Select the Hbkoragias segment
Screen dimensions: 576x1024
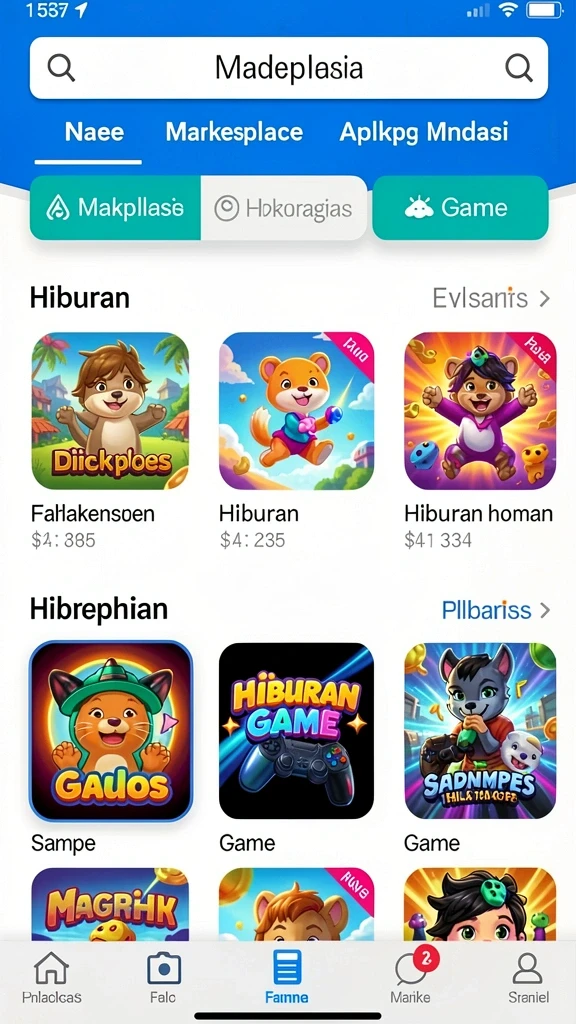[x=283, y=208]
